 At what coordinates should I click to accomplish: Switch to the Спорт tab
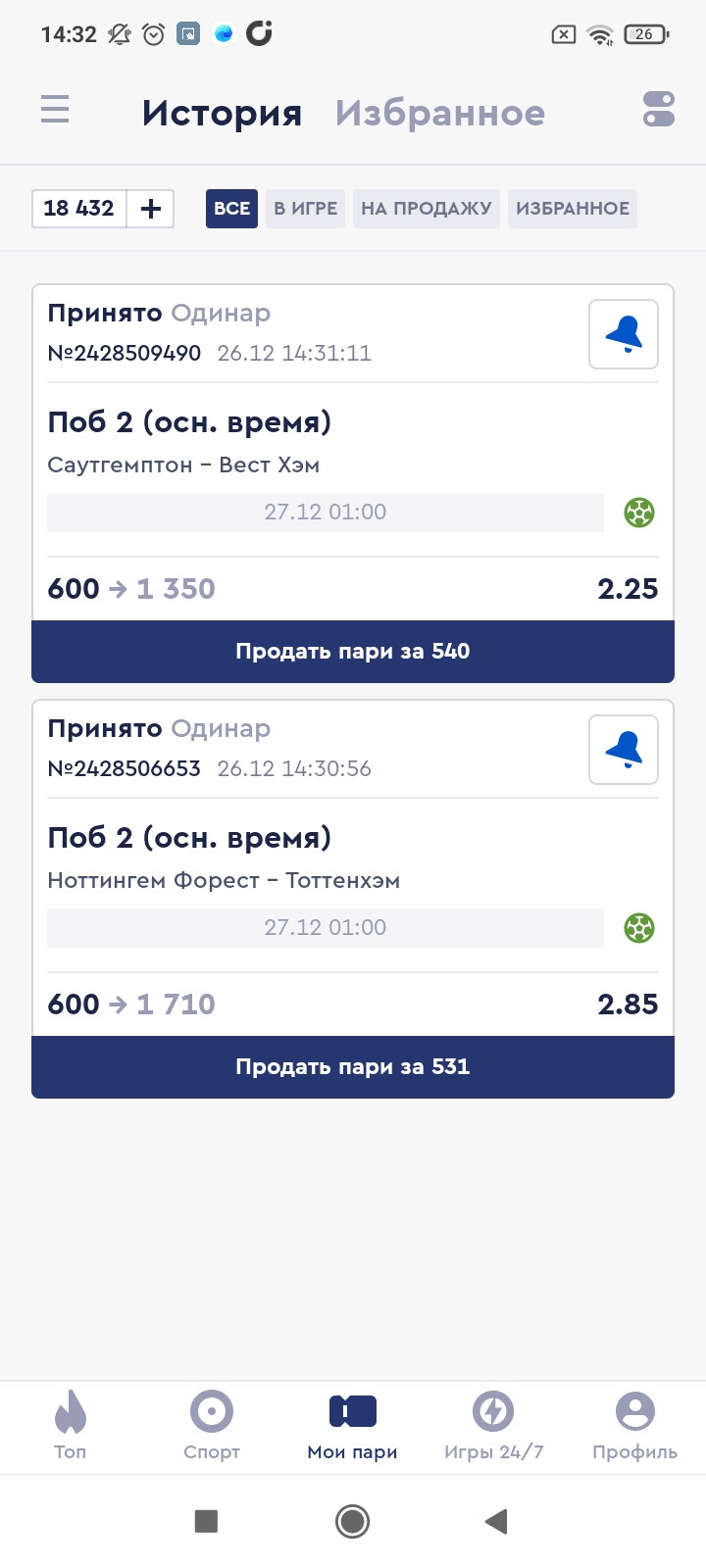click(212, 1424)
